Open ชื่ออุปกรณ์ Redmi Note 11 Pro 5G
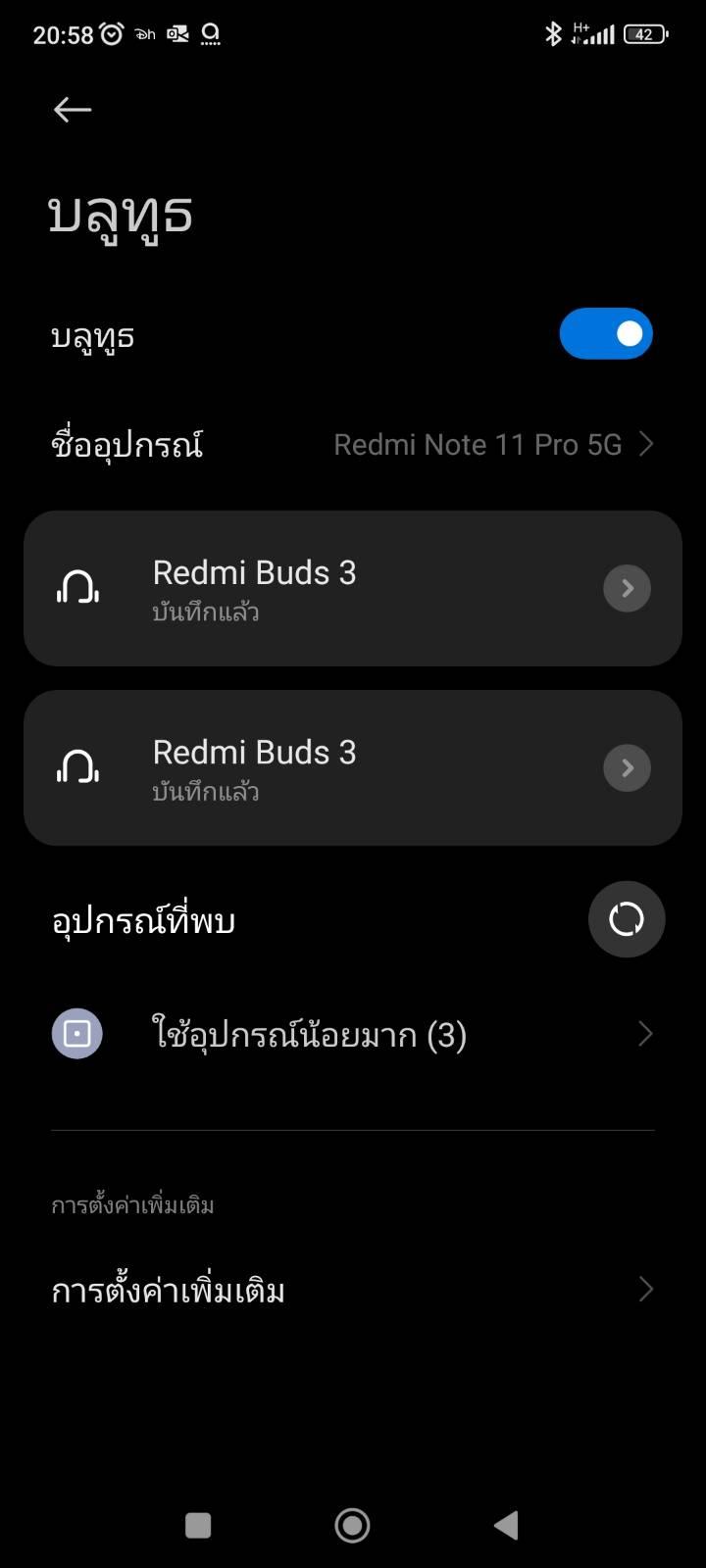The width and height of the screenshot is (706, 1568). click(x=353, y=445)
